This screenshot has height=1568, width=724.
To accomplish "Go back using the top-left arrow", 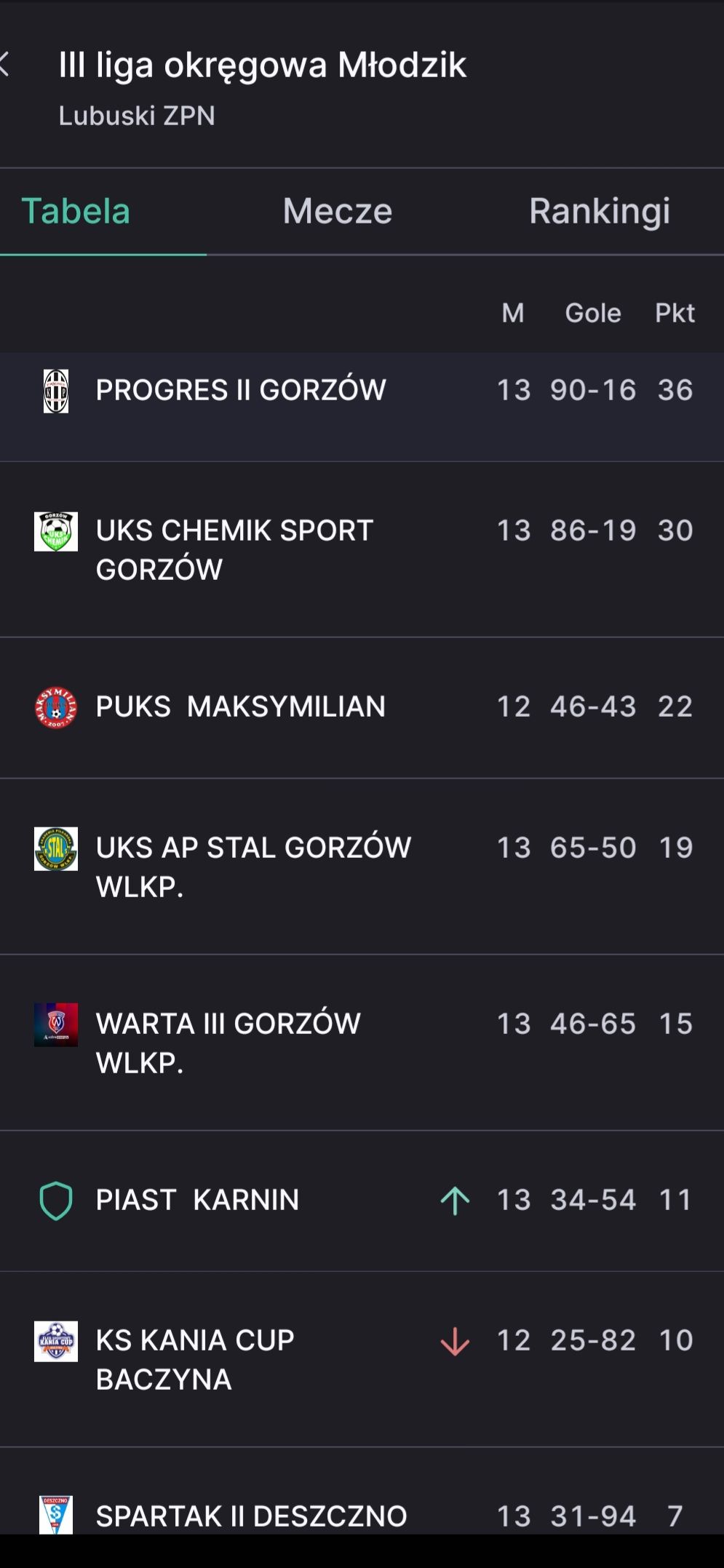I will 4,64.
